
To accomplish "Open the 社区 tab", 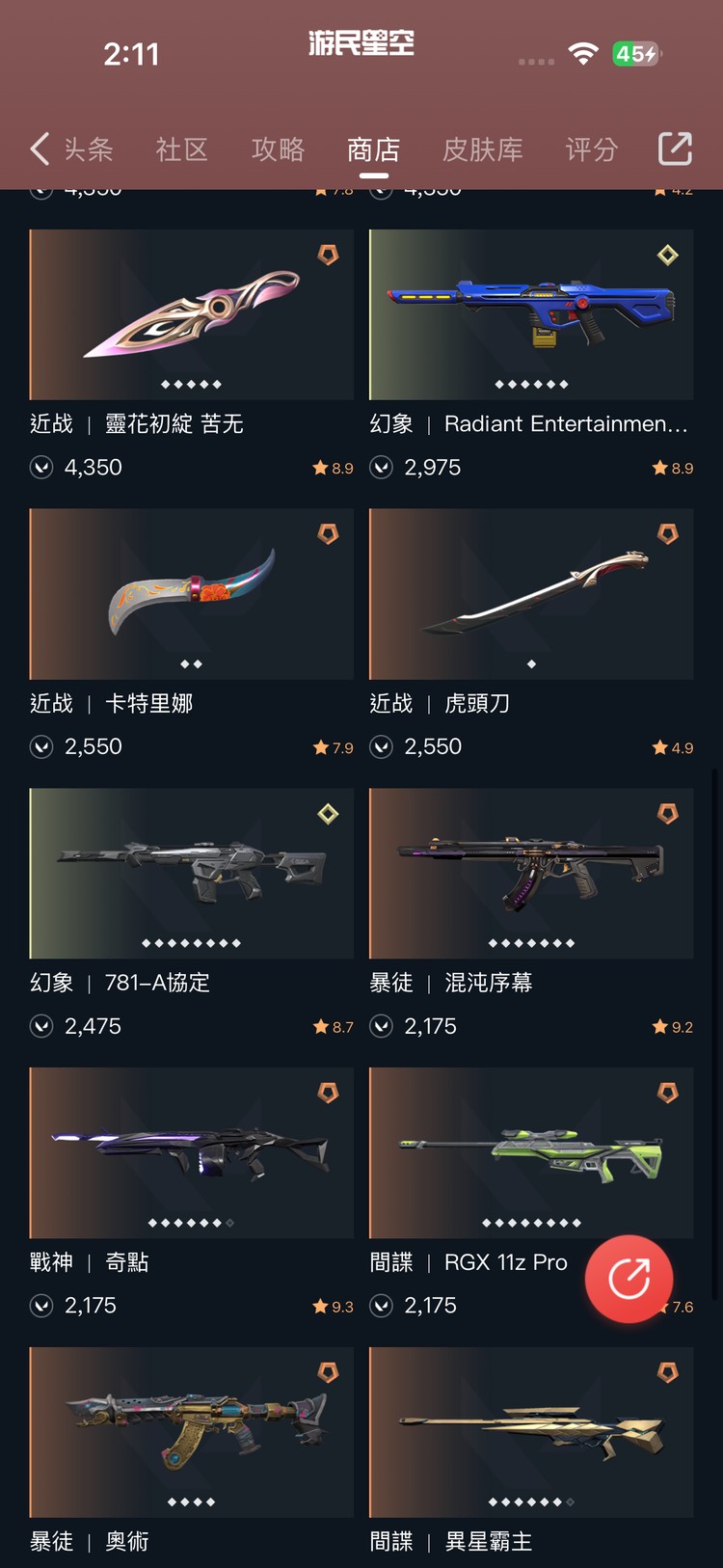I will point(181,149).
